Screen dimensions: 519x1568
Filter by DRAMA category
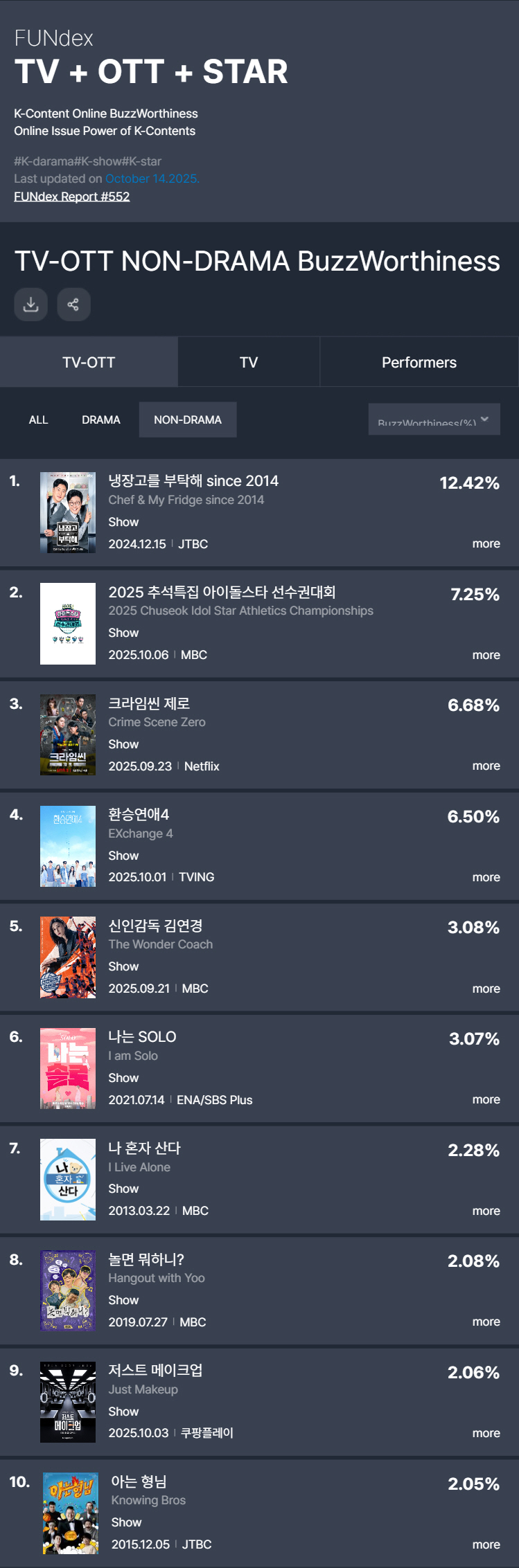pyautogui.click(x=101, y=420)
